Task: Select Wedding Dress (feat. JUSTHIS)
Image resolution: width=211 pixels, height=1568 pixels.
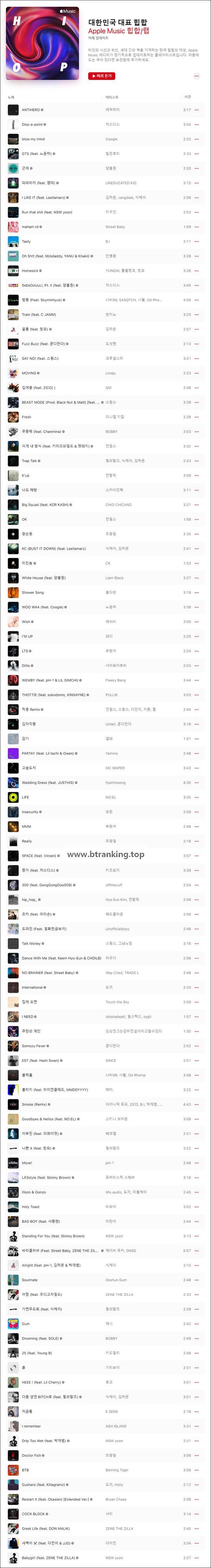Action: coord(47,783)
